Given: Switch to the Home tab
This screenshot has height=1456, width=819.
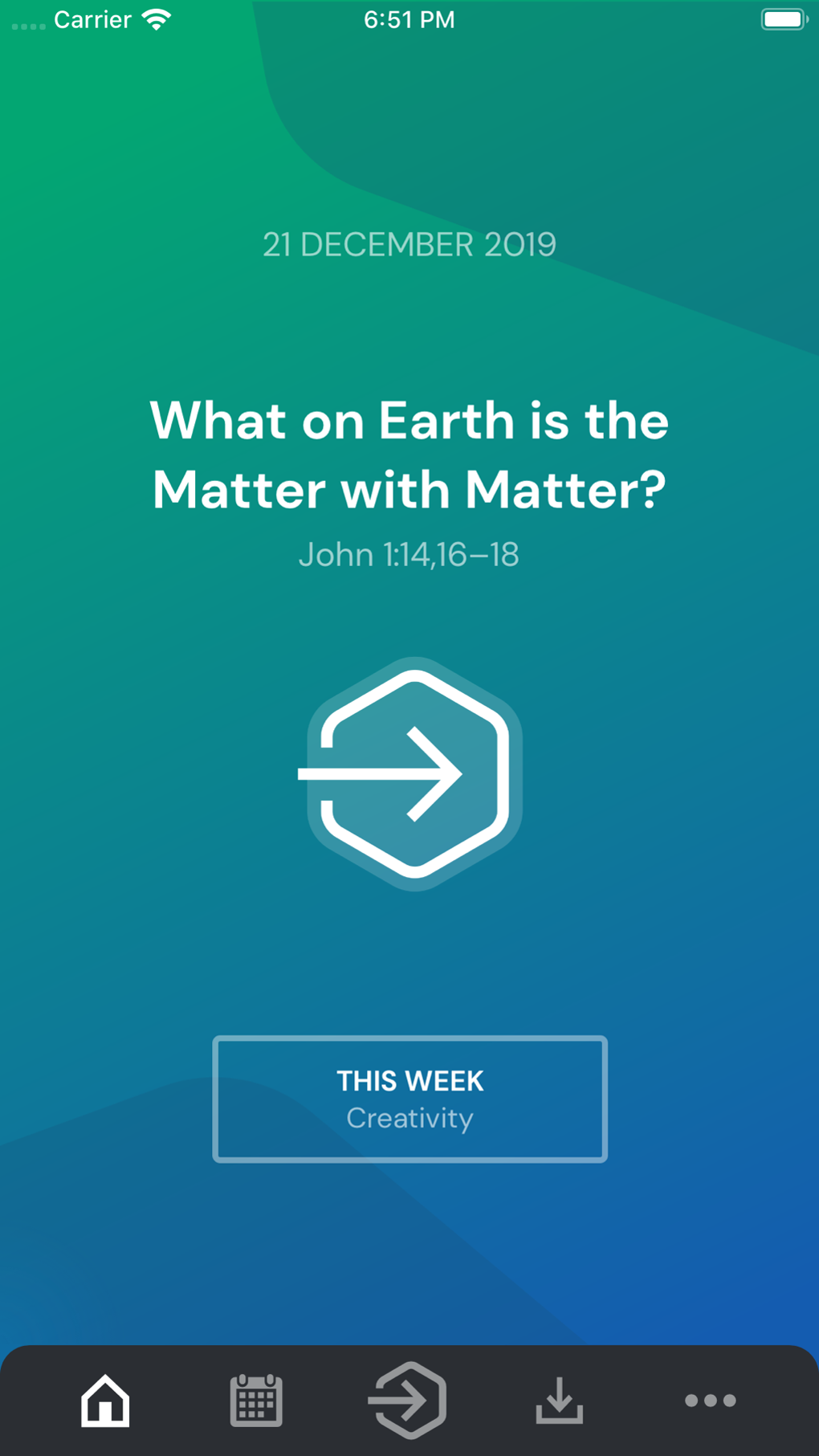Looking at the screenshot, I should click(105, 1401).
